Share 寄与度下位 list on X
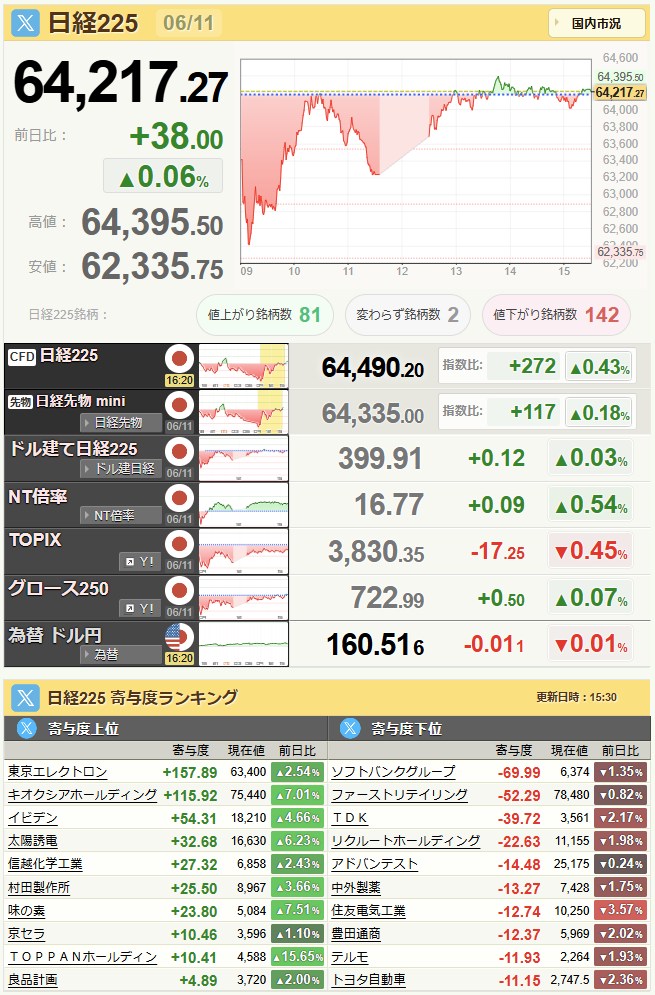The image size is (655, 995). [350, 728]
